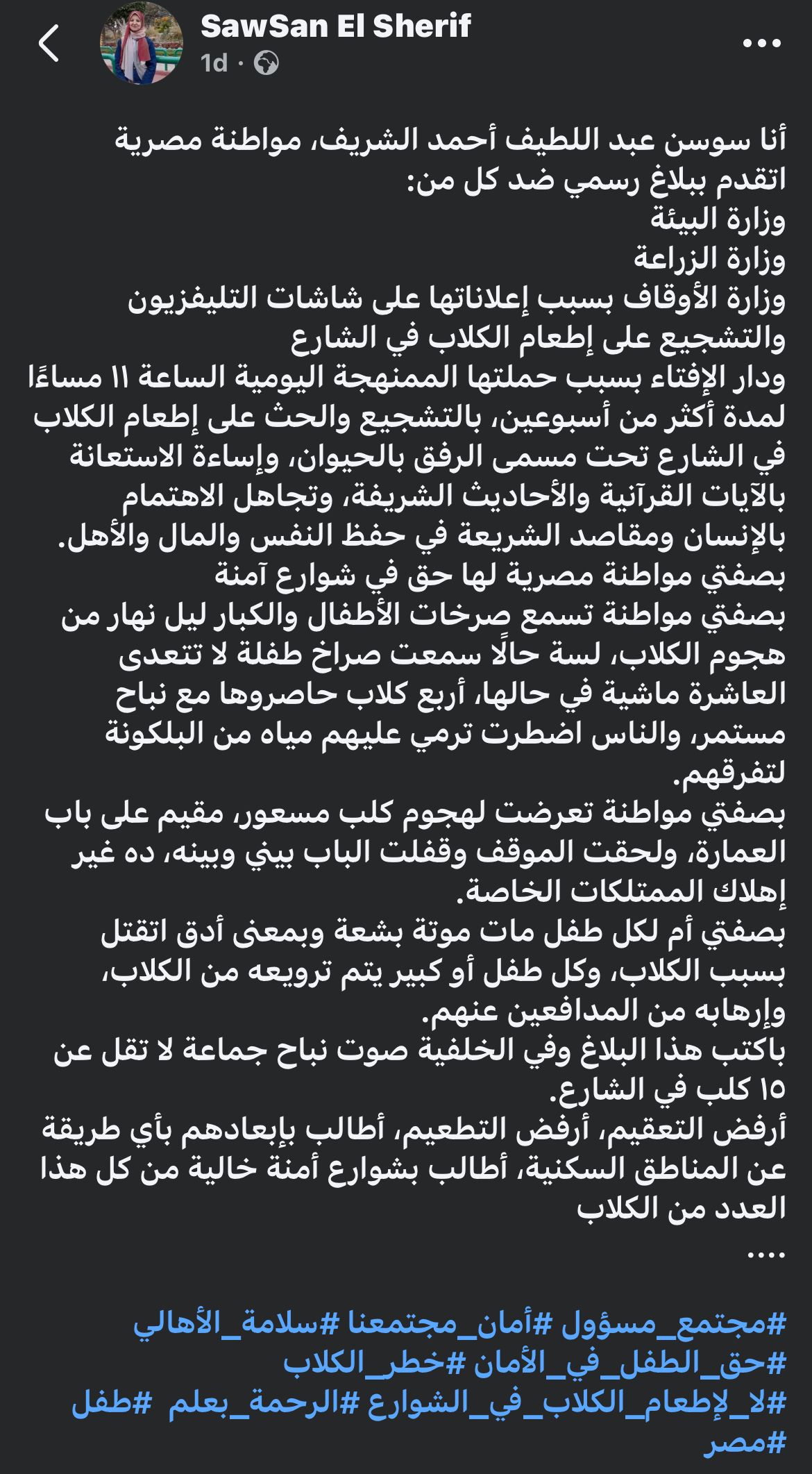This screenshot has height=1474, width=812.
Task: Open the three-dot post options menu
Action: coord(761,43)
